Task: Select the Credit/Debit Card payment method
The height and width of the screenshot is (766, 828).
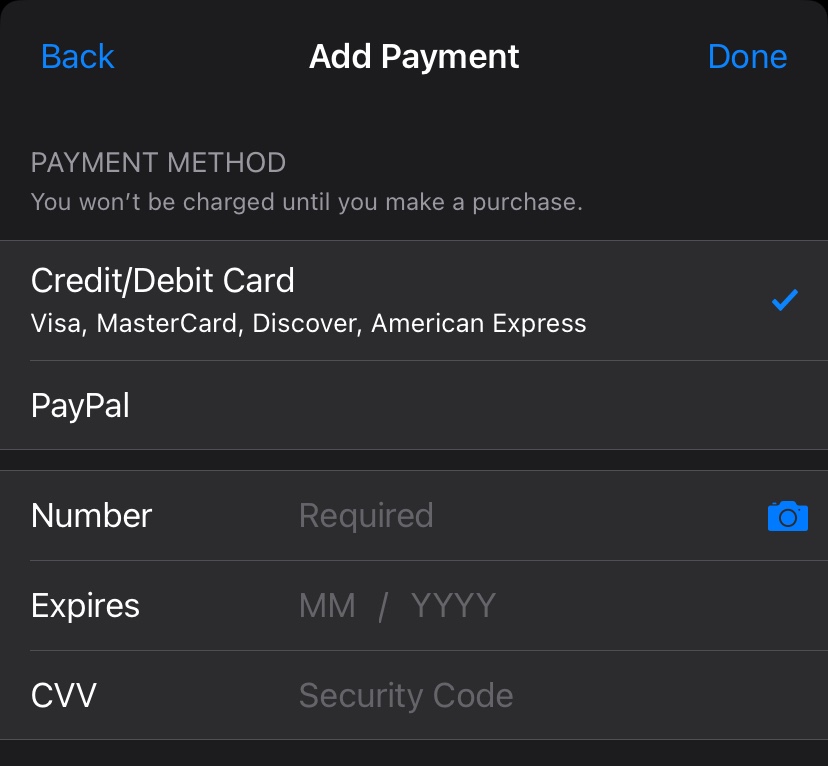Action: (x=414, y=300)
